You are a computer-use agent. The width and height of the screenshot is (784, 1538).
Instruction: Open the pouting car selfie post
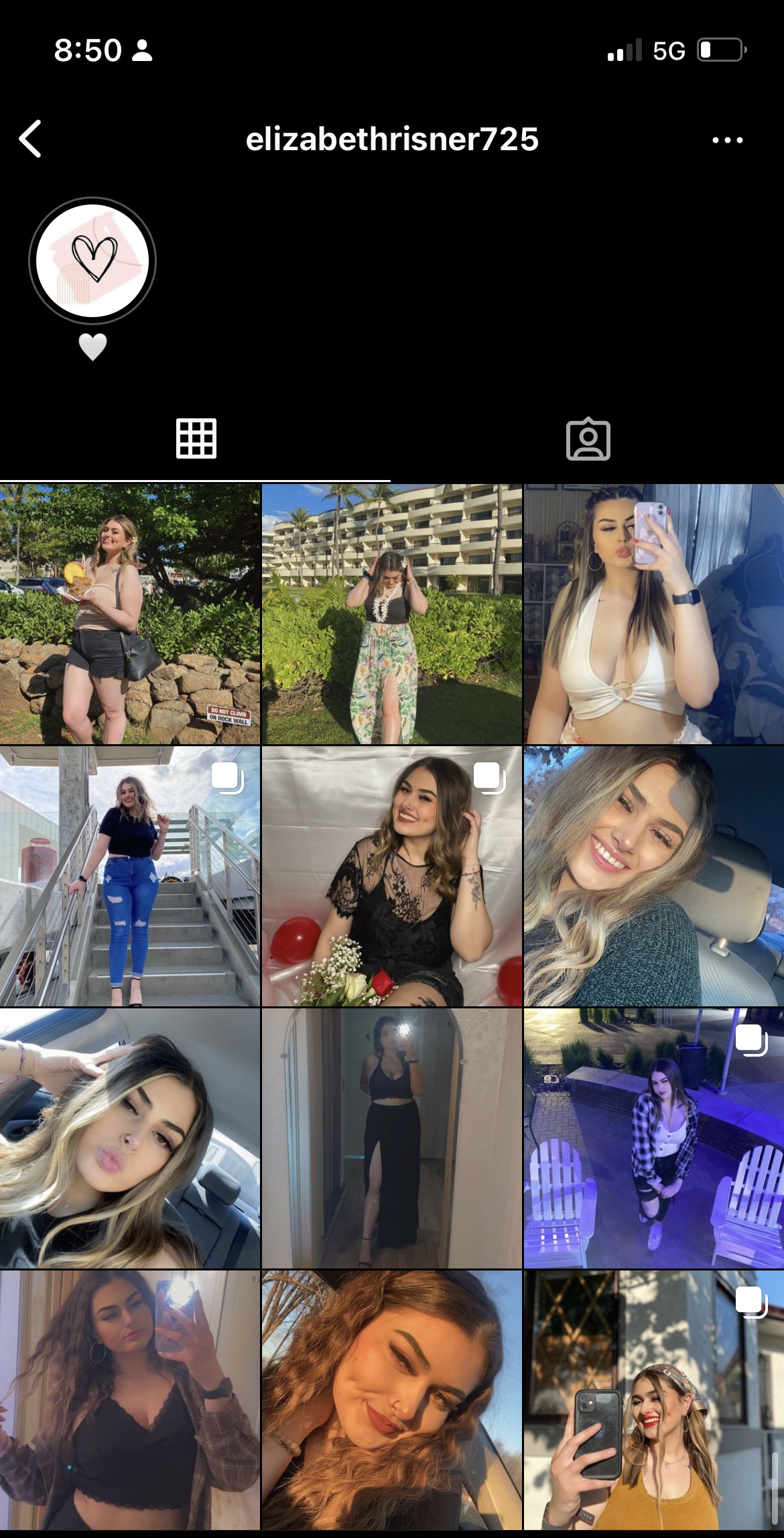coord(129,1138)
